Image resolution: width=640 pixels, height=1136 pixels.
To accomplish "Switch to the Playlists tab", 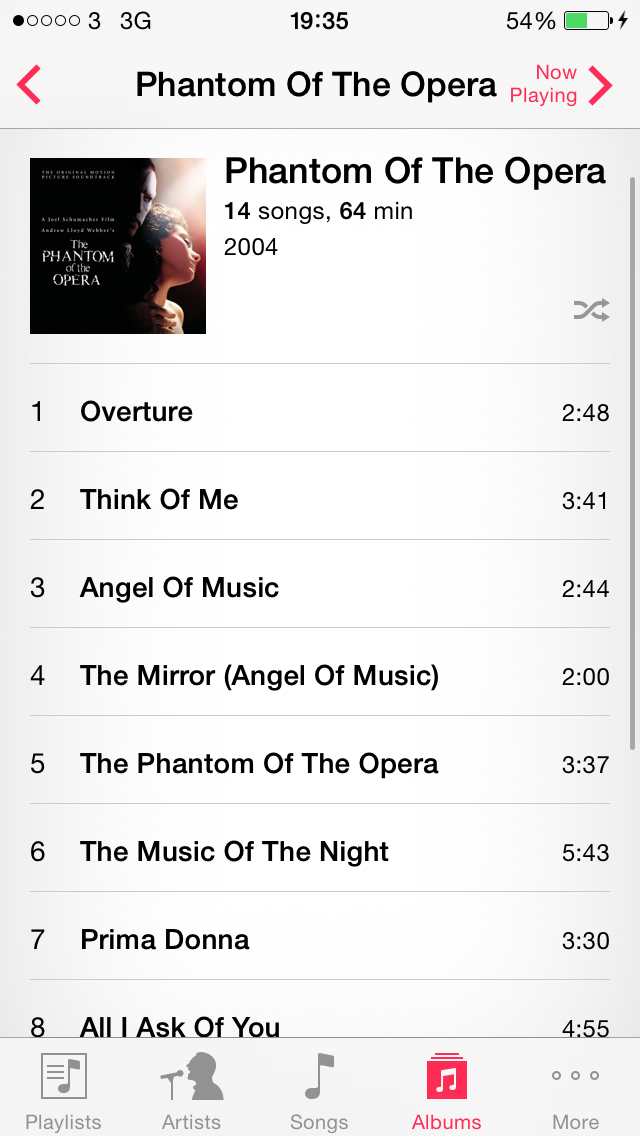I will 63,1090.
